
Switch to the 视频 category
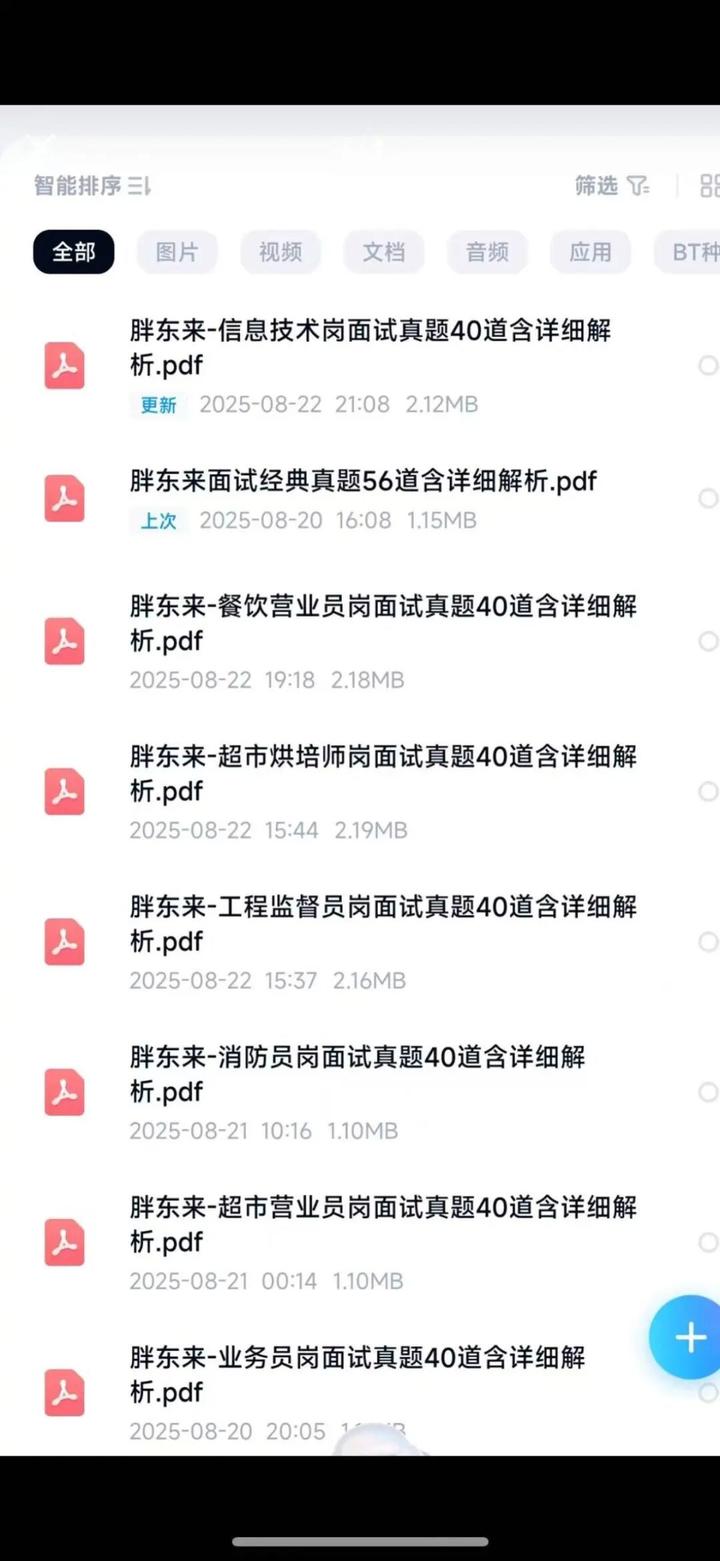(280, 252)
